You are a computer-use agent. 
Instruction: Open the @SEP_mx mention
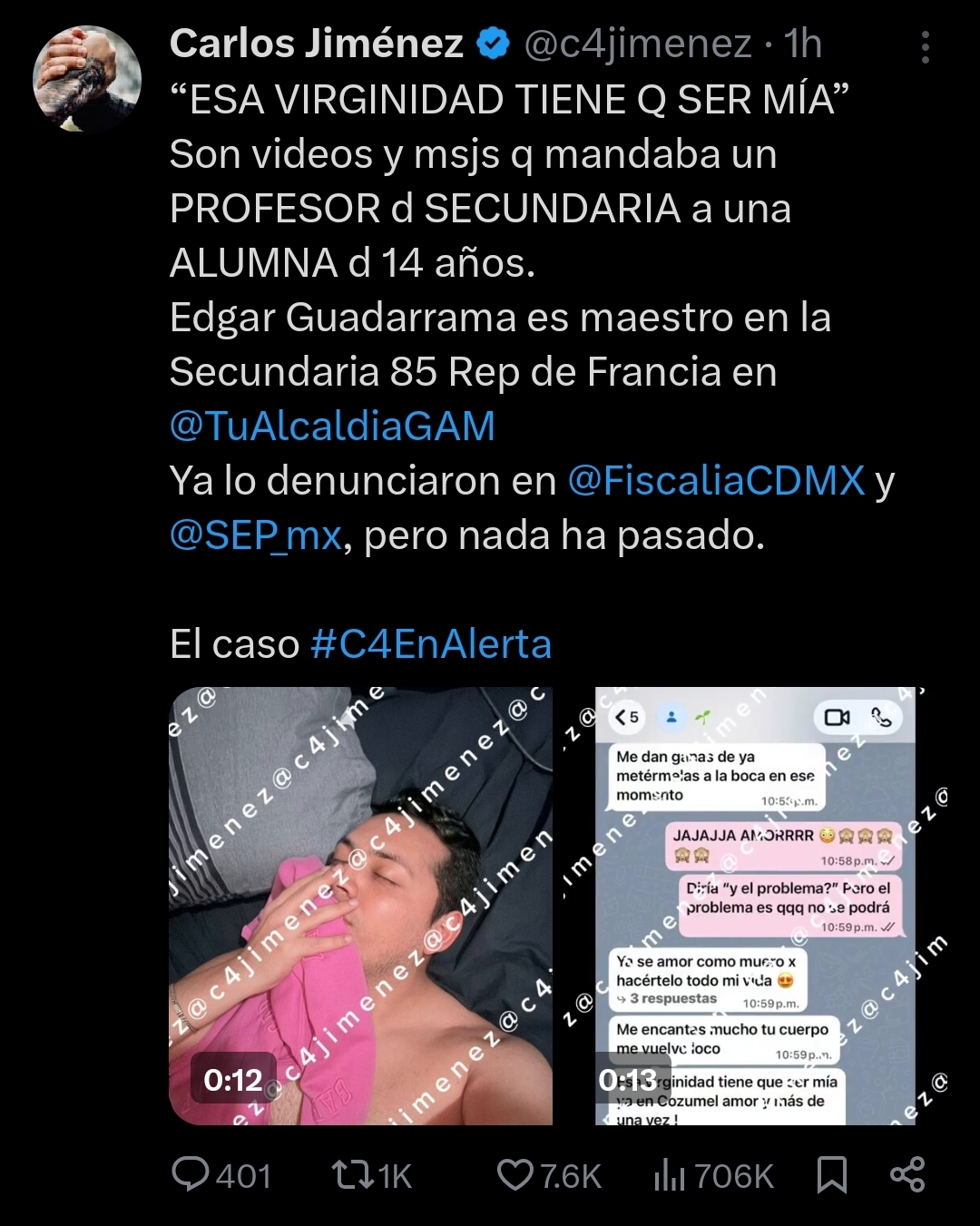(255, 535)
